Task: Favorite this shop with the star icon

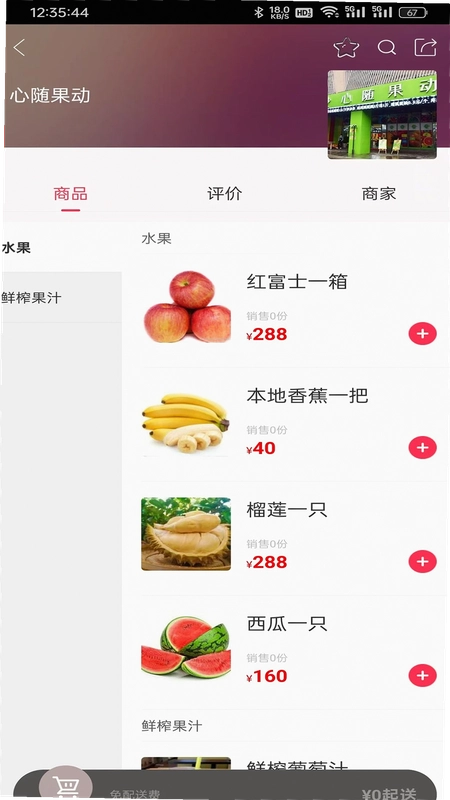Action: click(x=346, y=47)
